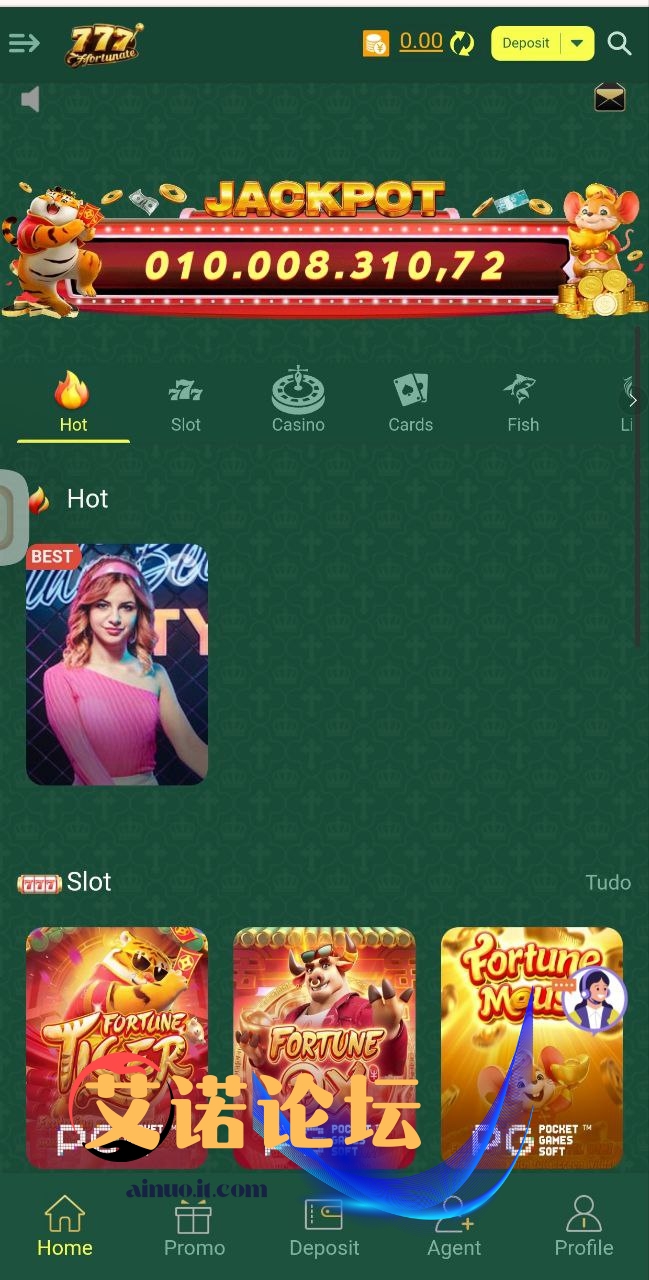Select the Fish category
This screenshot has height=1280, width=649.
tap(522, 402)
